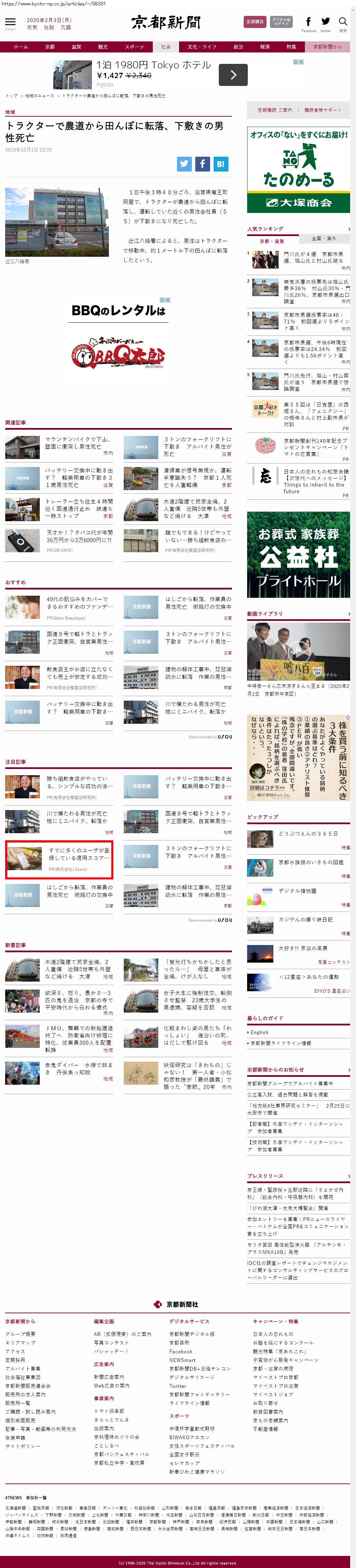Open related article マウンテンバイクで下山
This screenshot has height=1568, width=356.
(x=77, y=442)
